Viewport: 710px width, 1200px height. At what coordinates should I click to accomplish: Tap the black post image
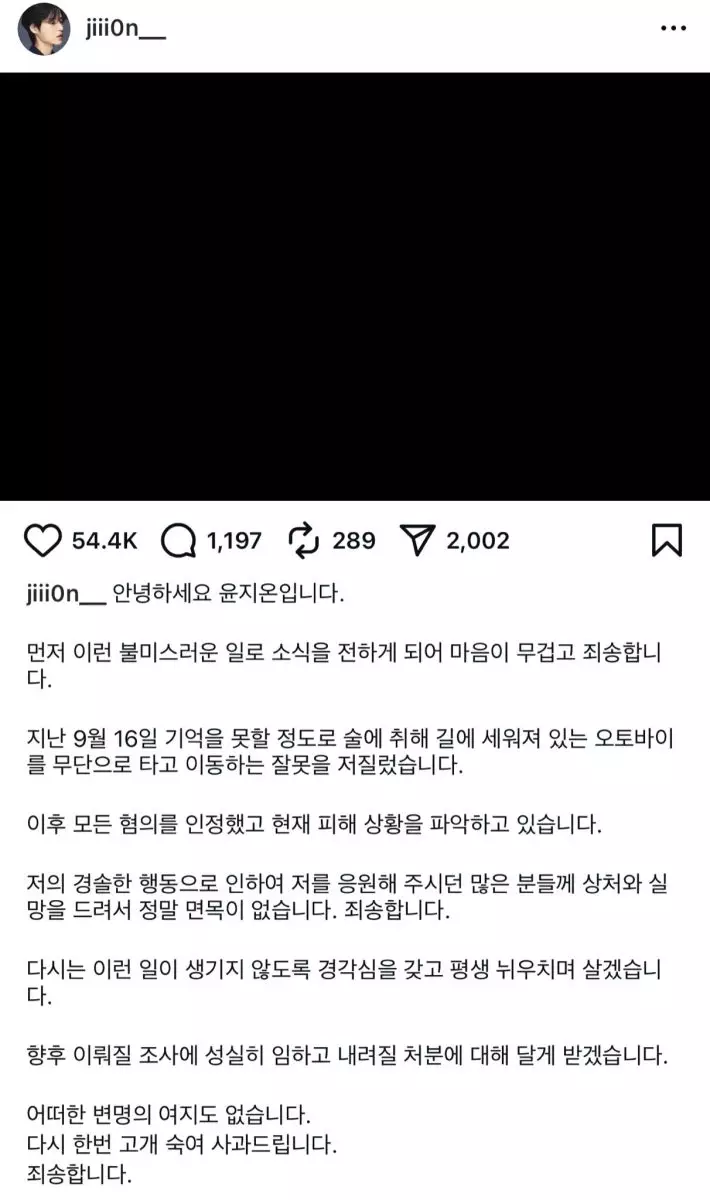[355, 287]
